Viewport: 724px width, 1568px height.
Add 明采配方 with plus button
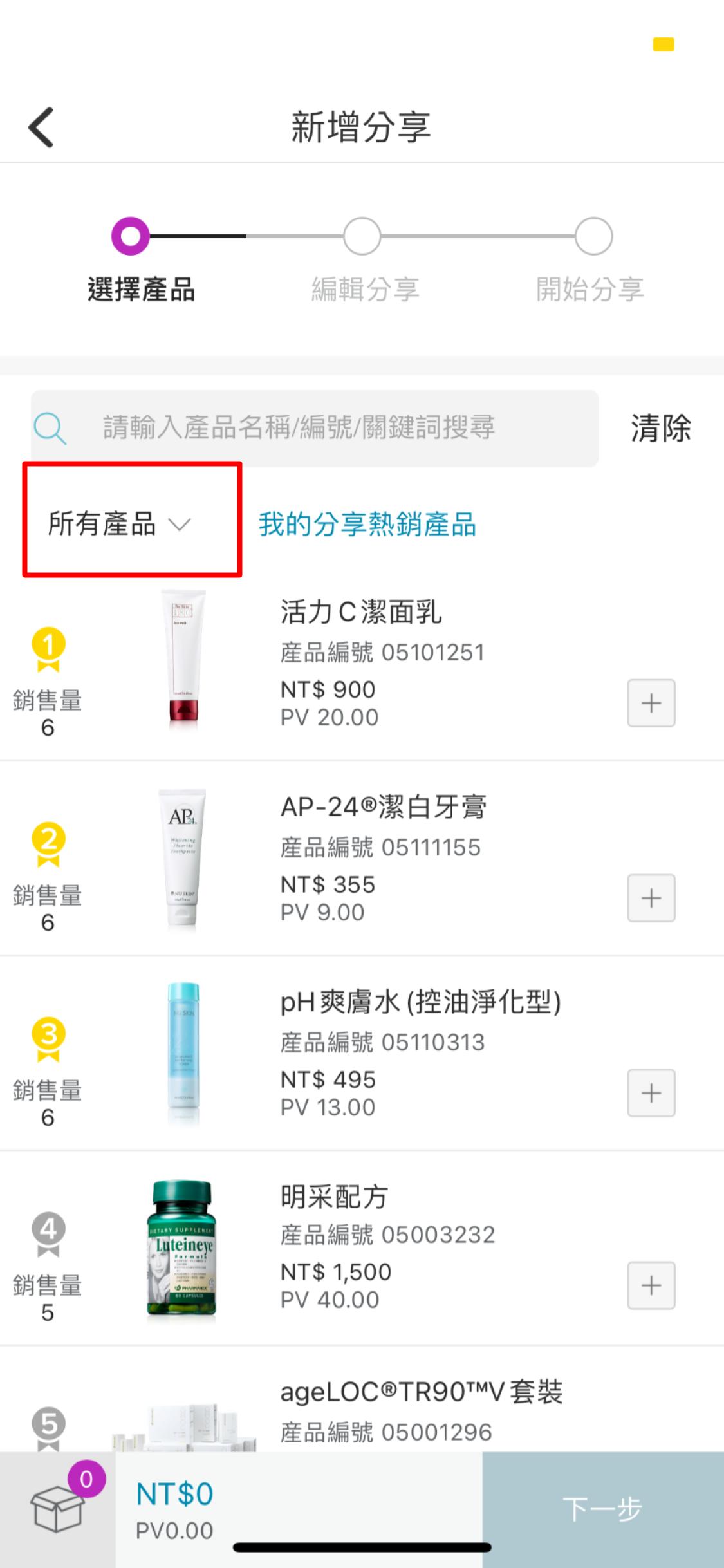[x=651, y=1285]
